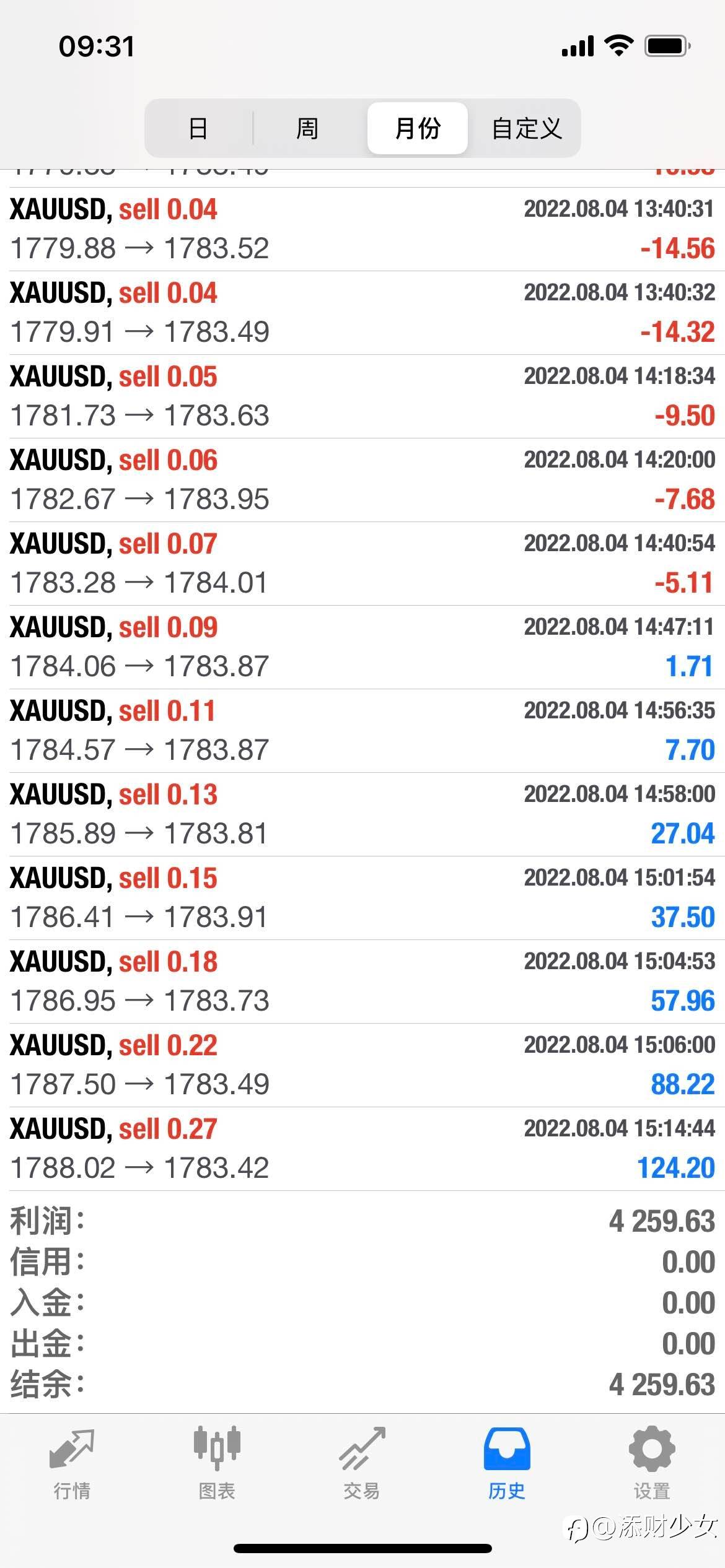Choose the 自定义 period tab
Image resolution: width=725 pixels, height=1568 pixels.
(x=526, y=128)
